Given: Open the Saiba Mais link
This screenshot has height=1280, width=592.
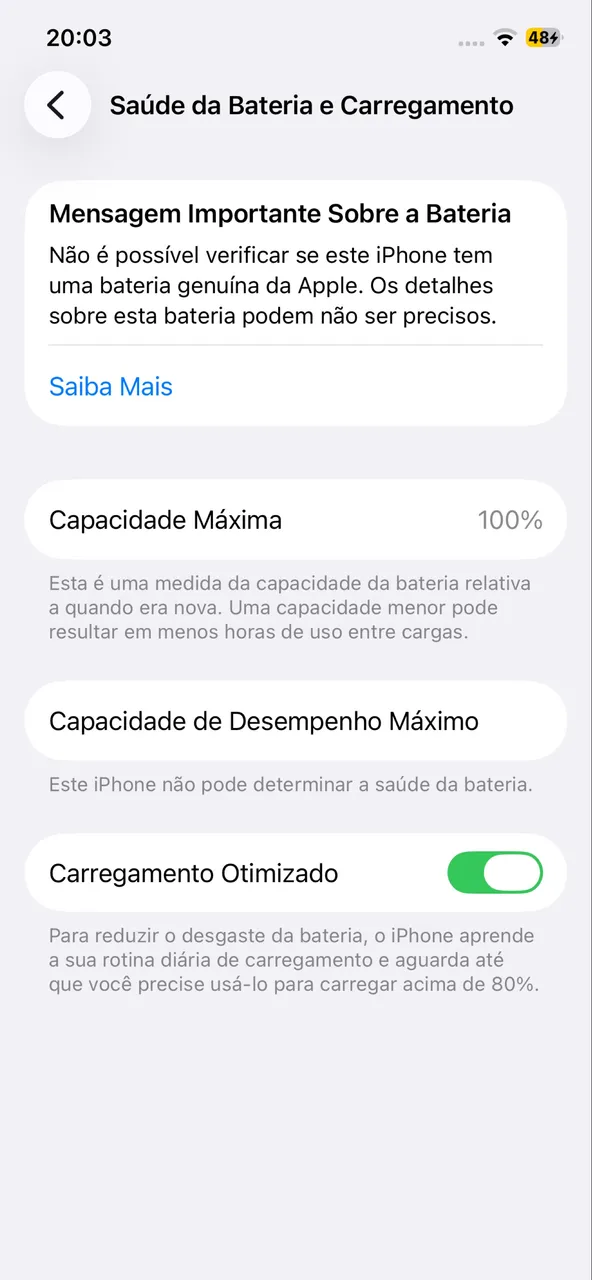Looking at the screenshot, I should pos(111,387).
